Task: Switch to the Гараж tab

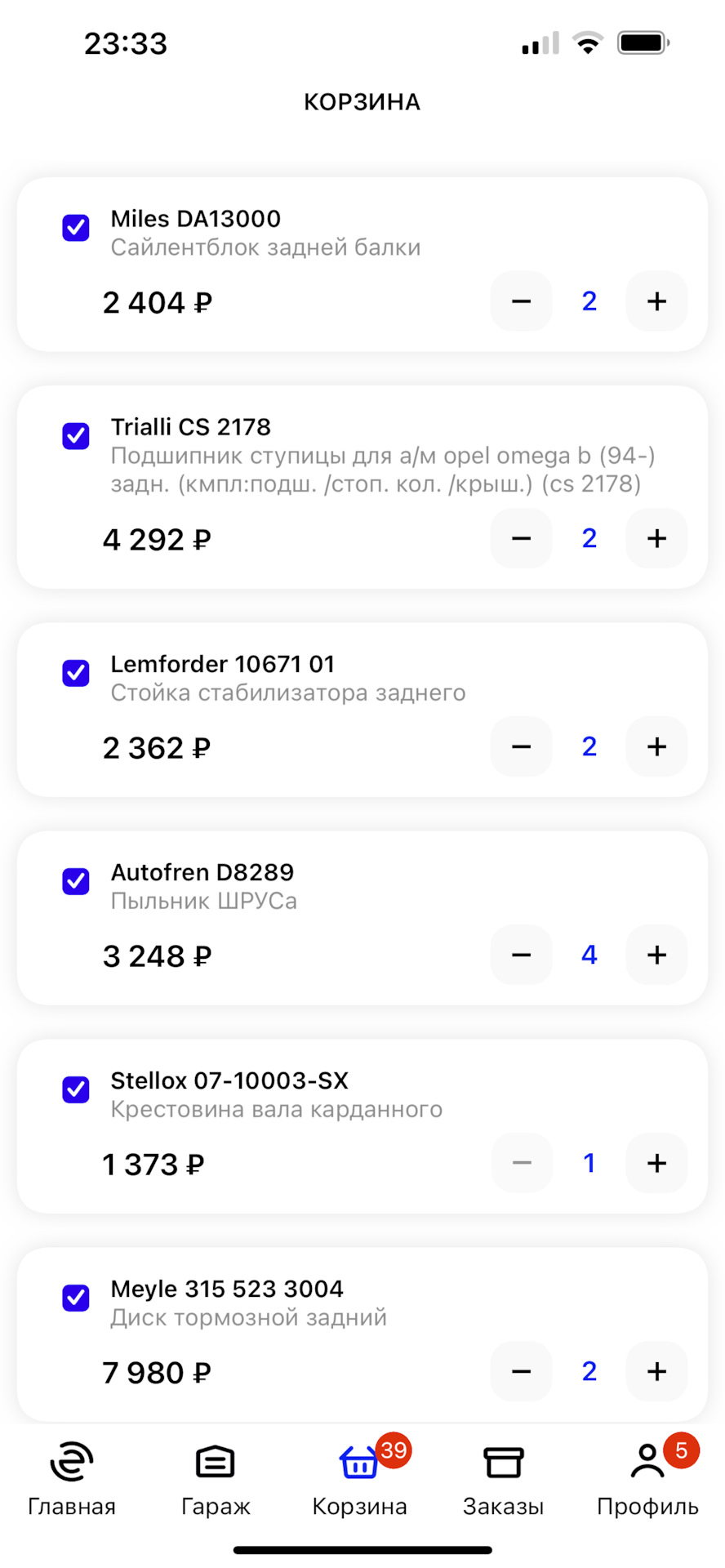Action: 216,1478
